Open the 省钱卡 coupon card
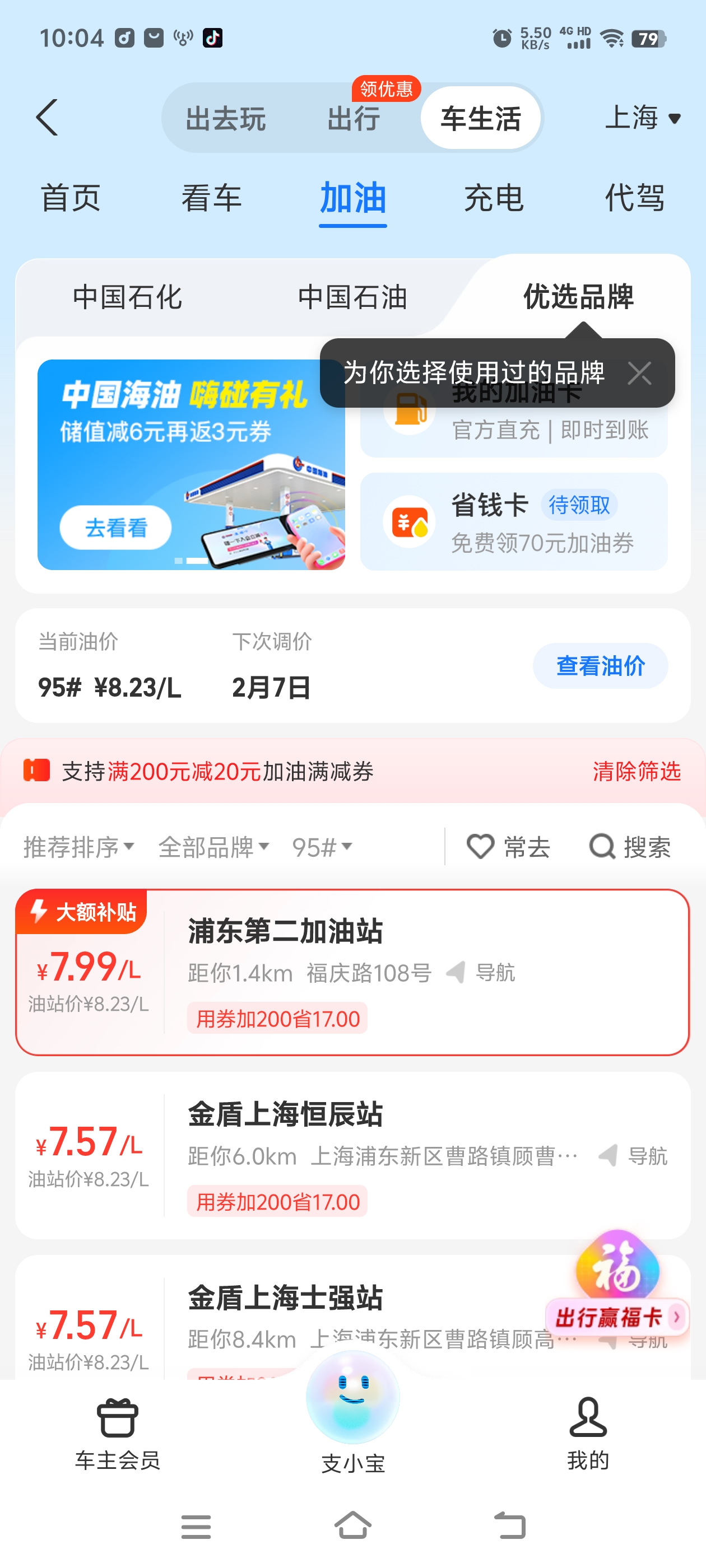Image resolution: width=706 pixels, height=1568 pixels. pos(513,522)
